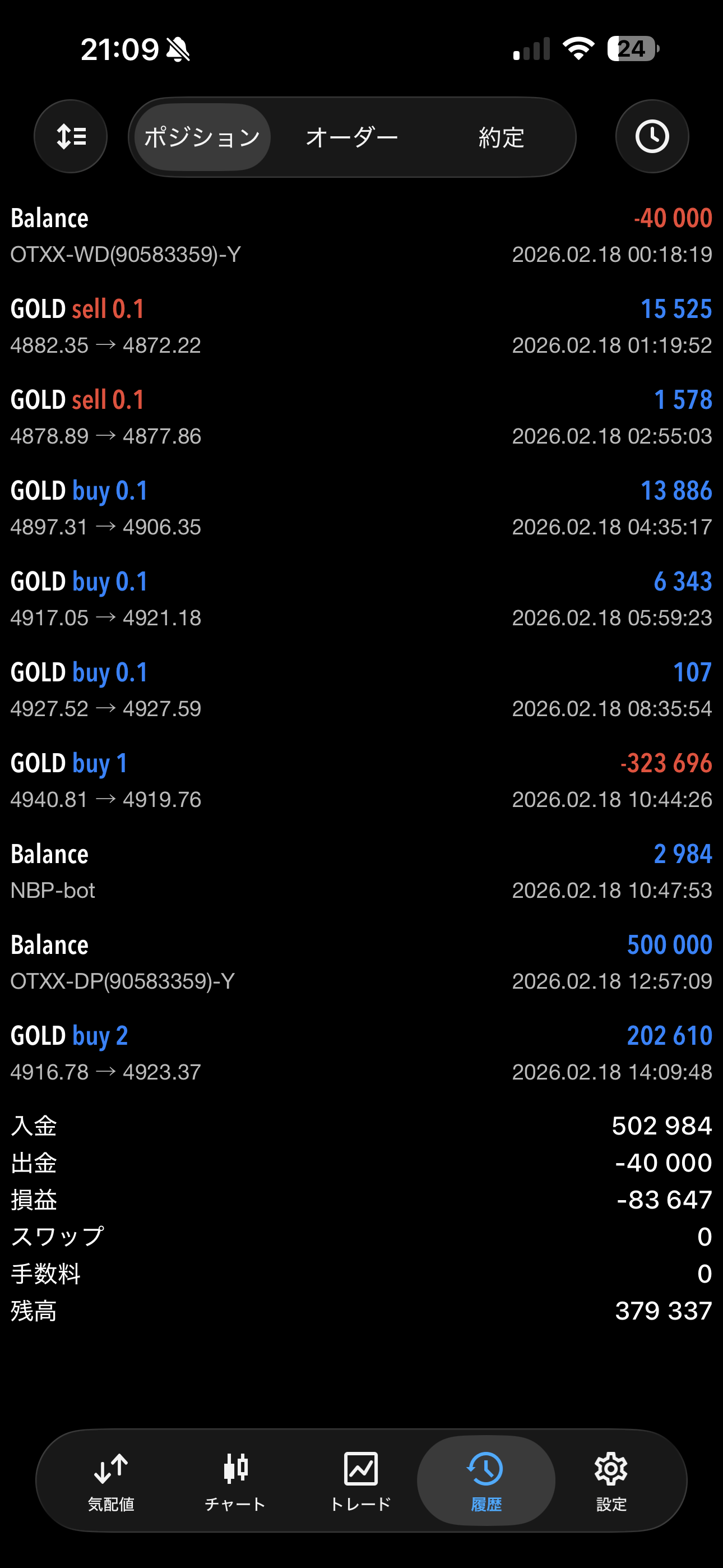Open the history period clock icon
The width and height of the screenshot is (723, 1568).
(652, 136)
